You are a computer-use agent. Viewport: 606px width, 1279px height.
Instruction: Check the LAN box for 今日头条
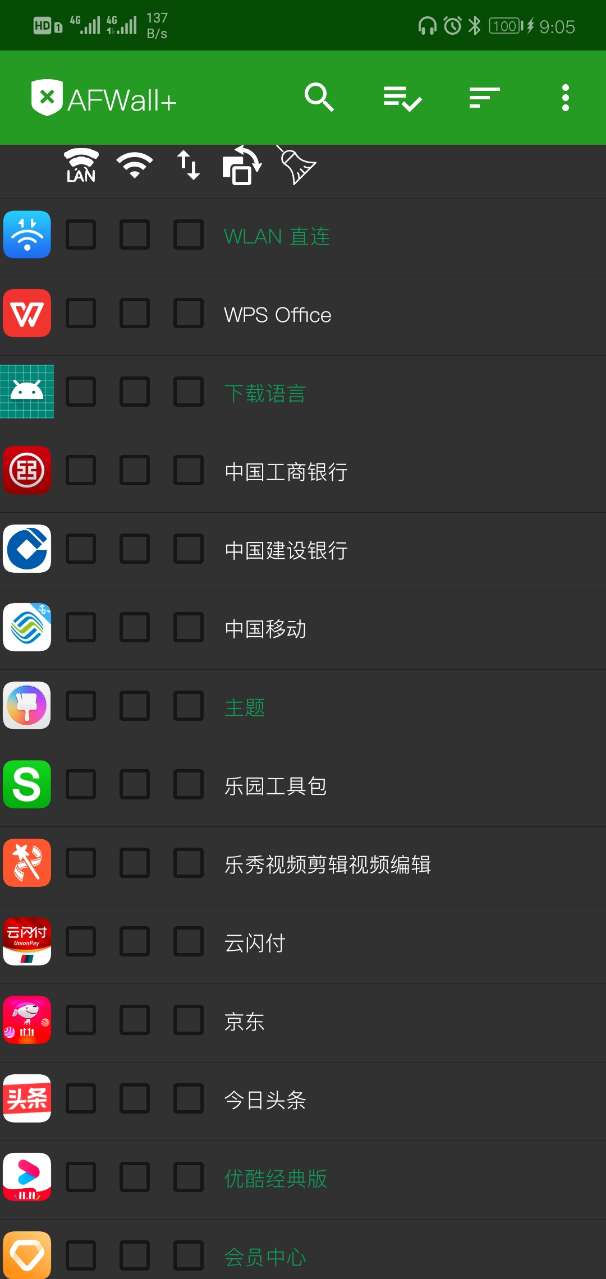pyautogui.click(x=81, y=1098)
